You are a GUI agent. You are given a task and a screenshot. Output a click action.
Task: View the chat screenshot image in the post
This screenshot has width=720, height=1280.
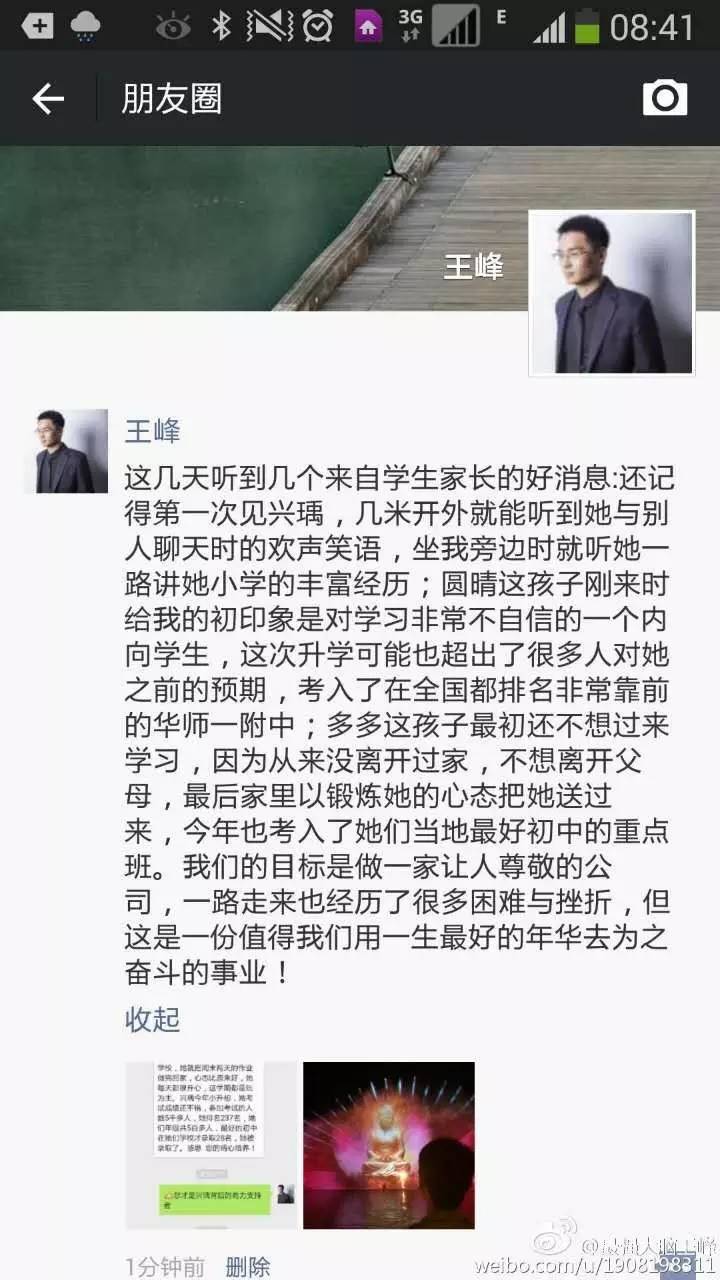pos(211,1145)
